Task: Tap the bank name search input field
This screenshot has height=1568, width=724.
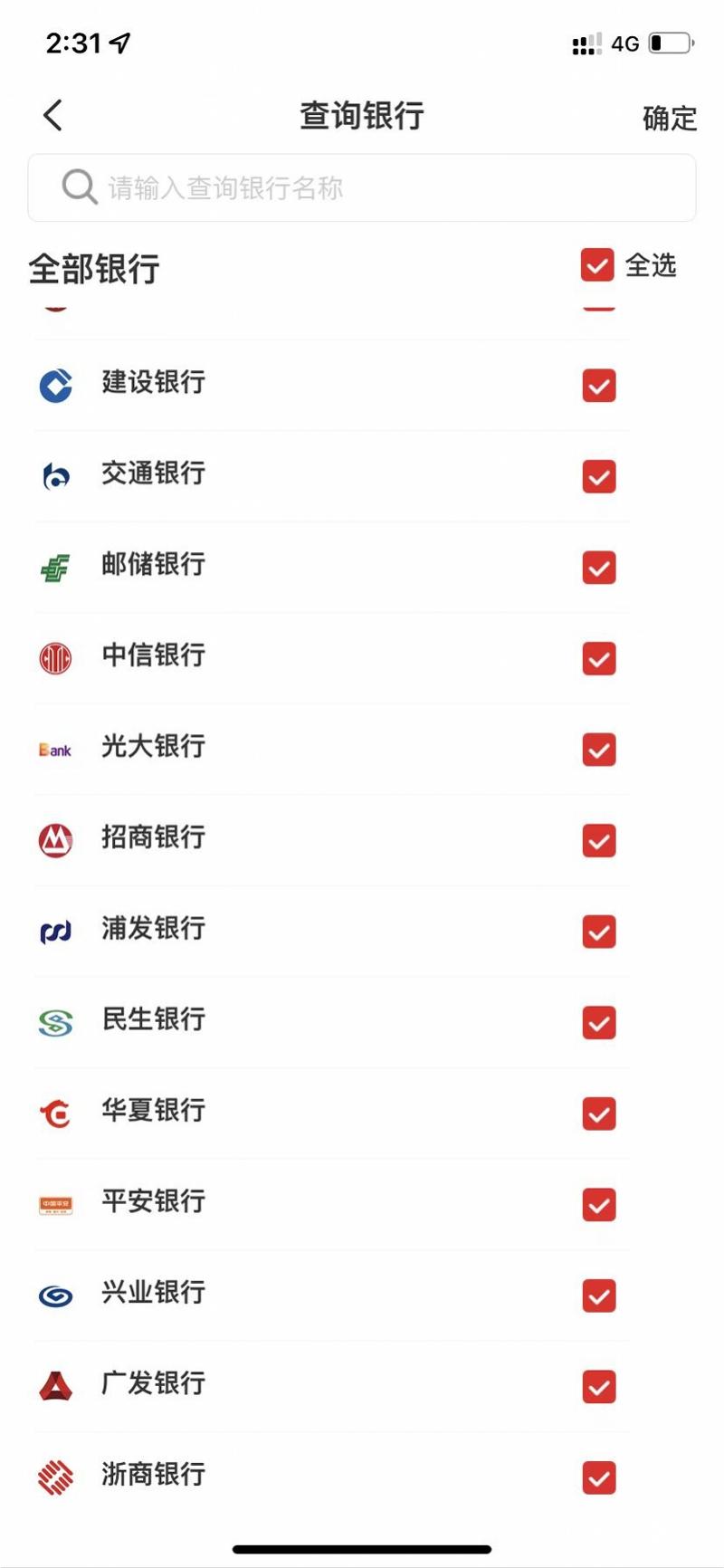Action: [x=362, y=187]
